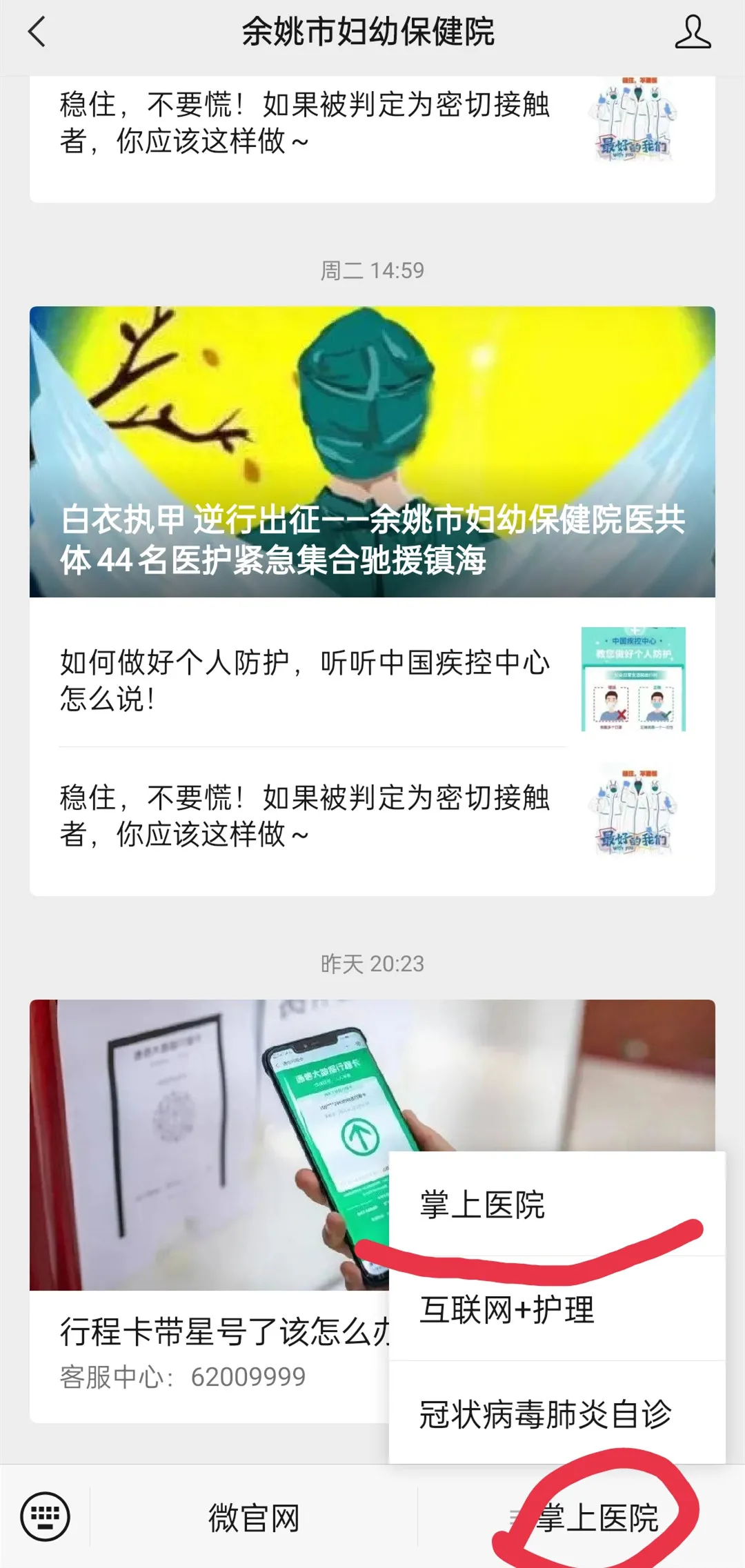Open the 微官网 bottom menu

tap(253, 1518)
